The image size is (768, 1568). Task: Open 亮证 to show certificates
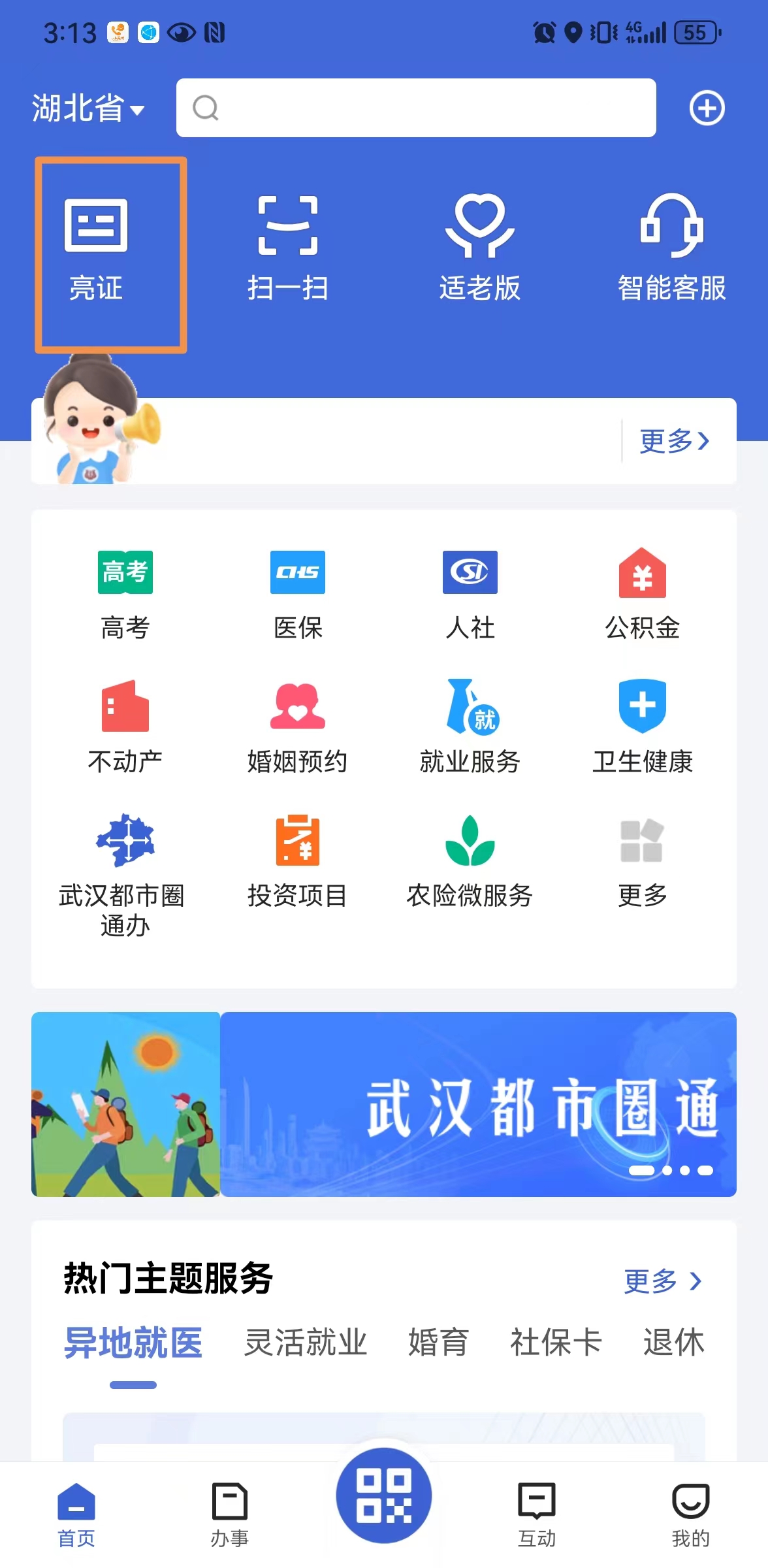pyautogui.click(x=96, y=248)
